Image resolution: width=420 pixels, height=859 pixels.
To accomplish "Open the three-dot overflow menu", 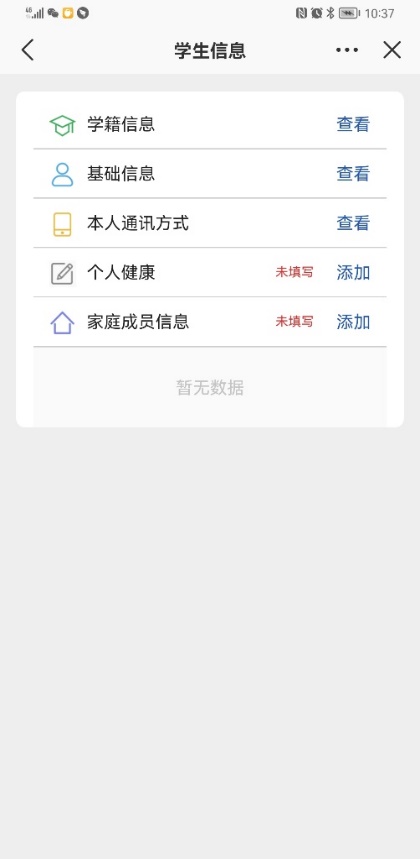I will coord(347,50).
